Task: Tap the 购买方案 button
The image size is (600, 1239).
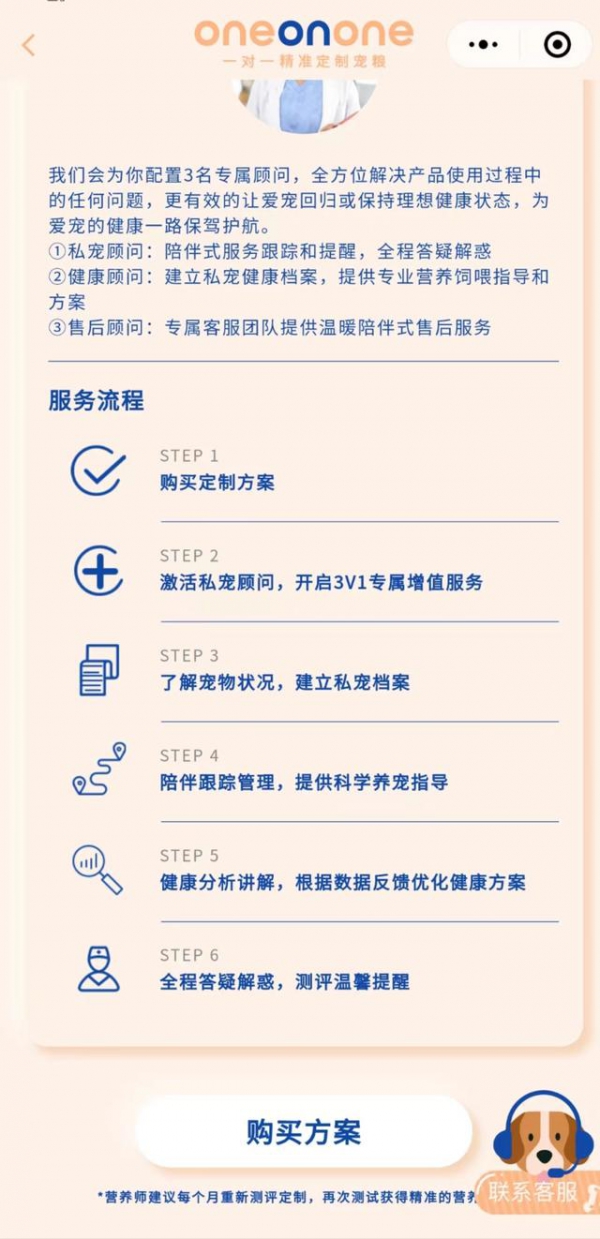Action: point(303,1132)
